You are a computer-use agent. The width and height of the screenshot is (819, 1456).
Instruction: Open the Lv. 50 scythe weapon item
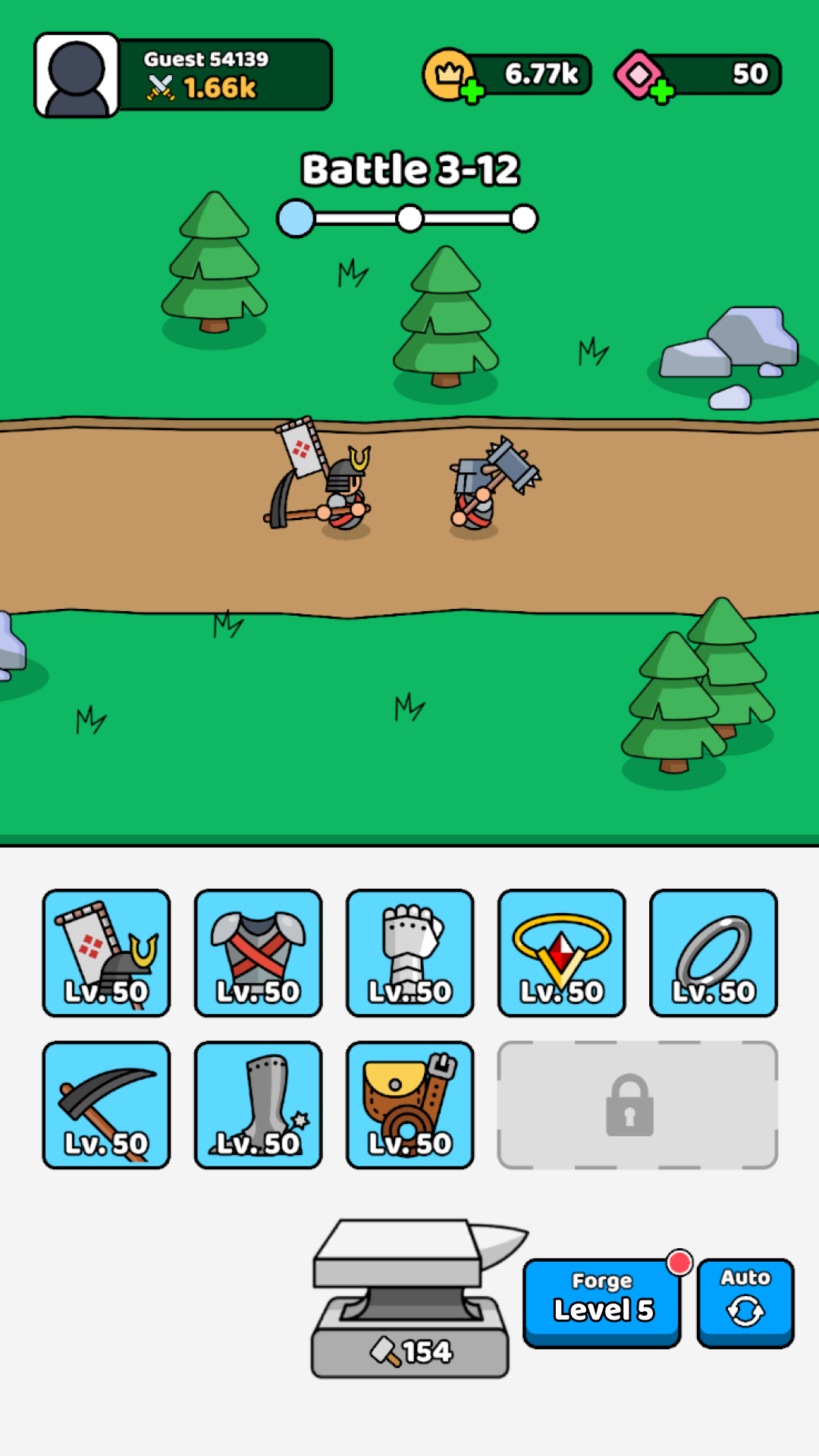[106, 1104]
